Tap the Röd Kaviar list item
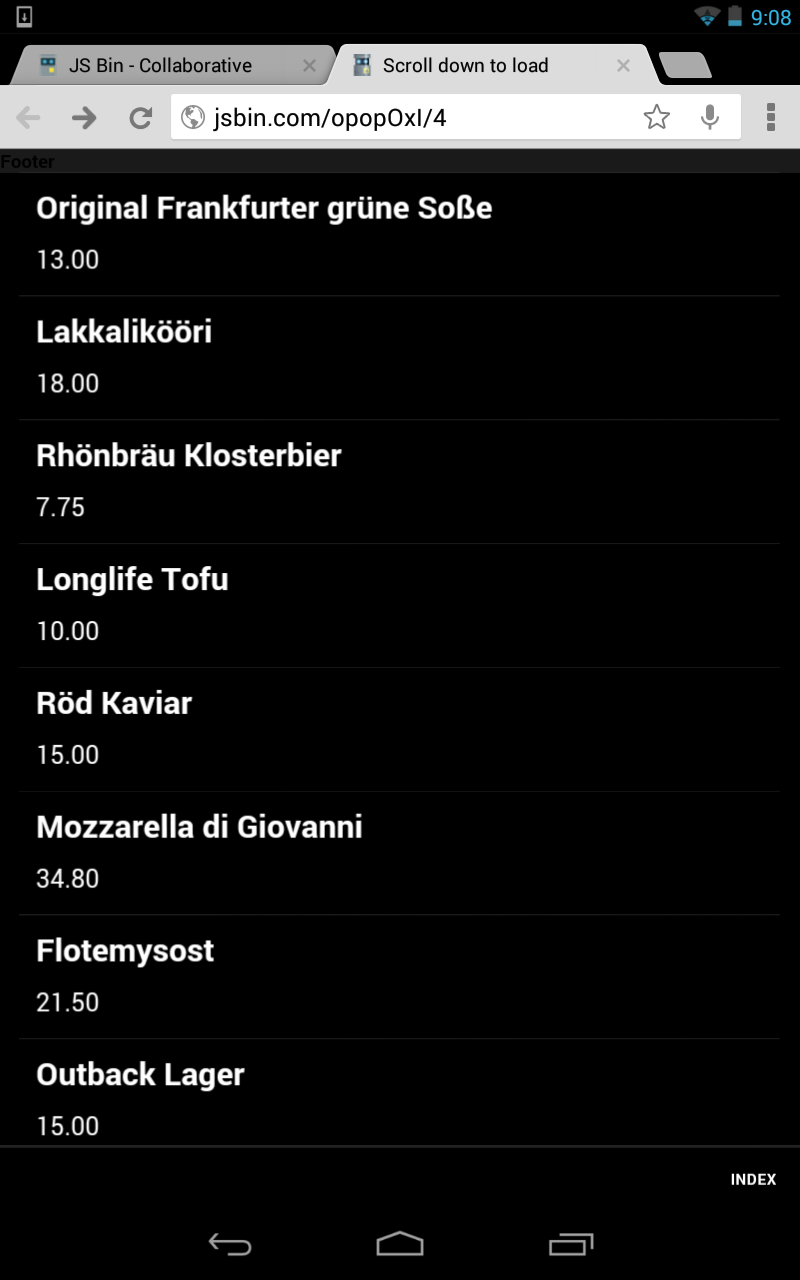Screen dimensions: 800x1280 399,730
